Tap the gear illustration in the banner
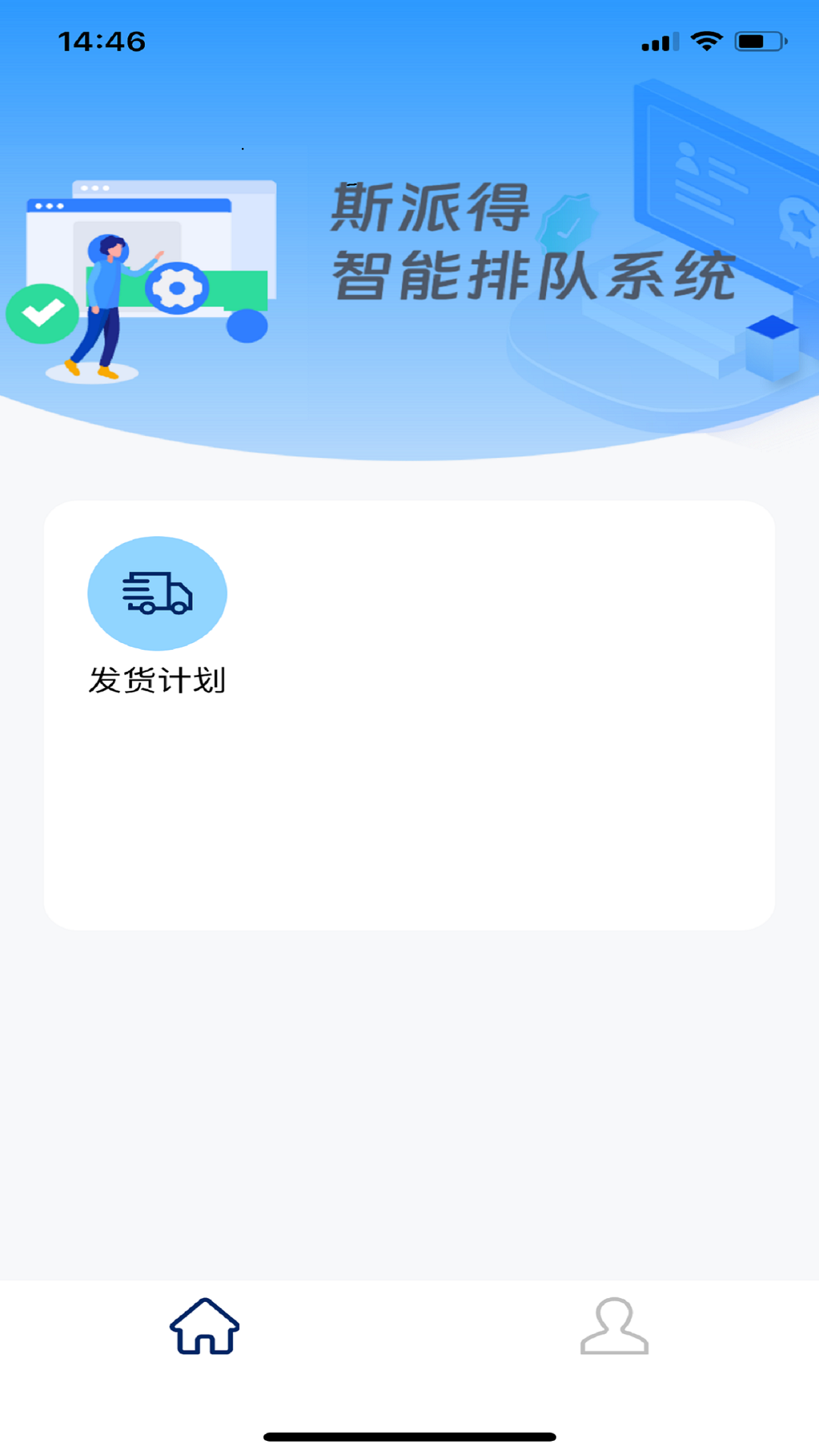The height and width of the screenshot is (1456, 819). click(x=177, y=288)
